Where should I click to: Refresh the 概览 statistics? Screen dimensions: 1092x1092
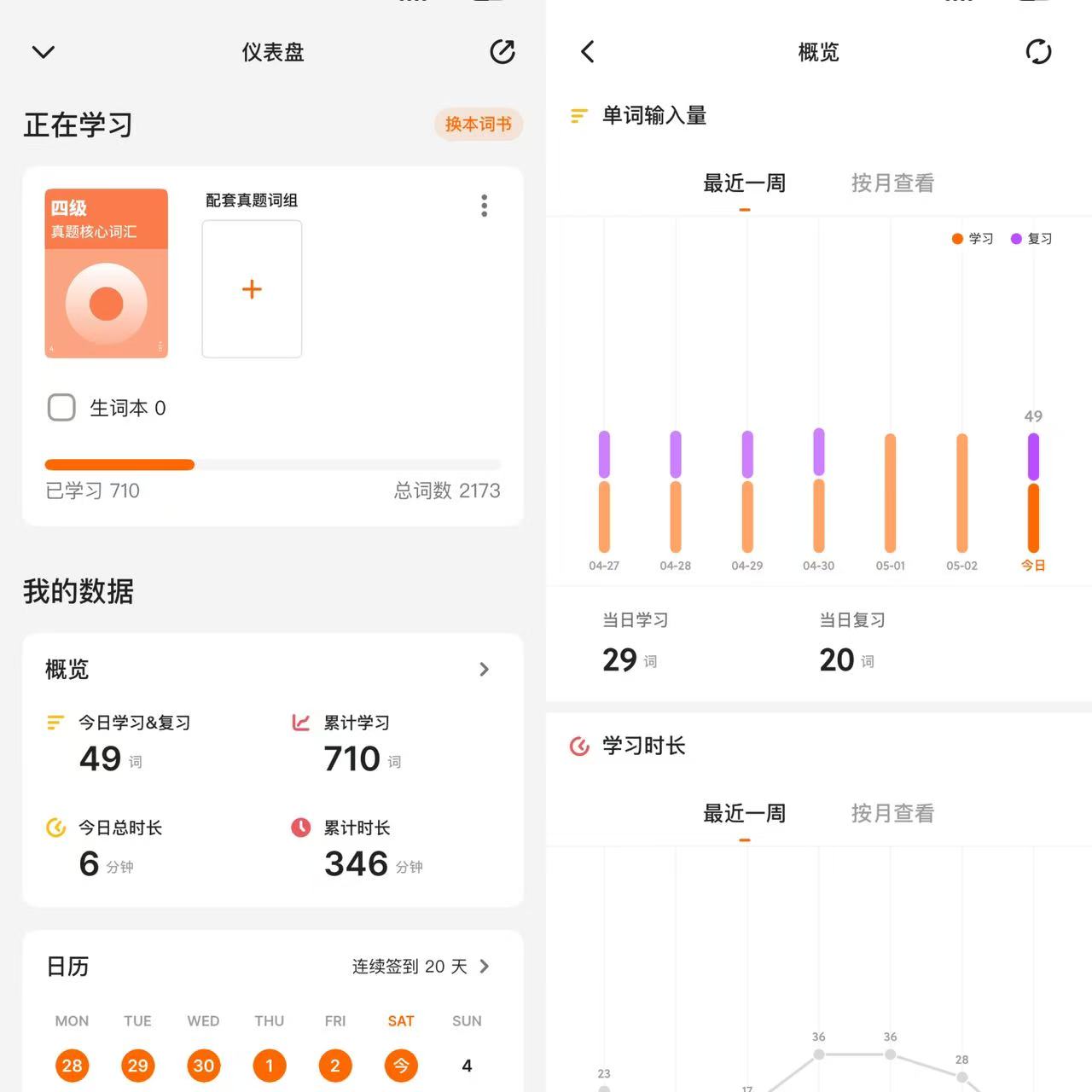pos(1038,52)
